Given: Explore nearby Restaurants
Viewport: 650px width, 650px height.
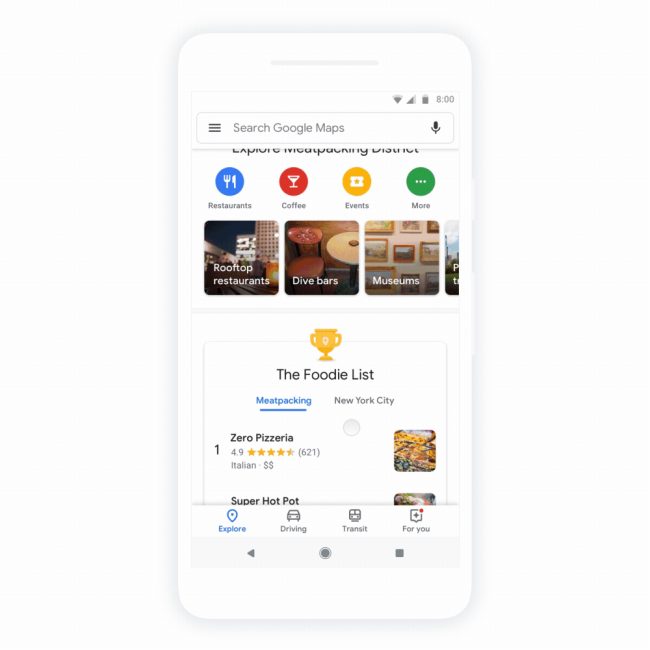Looking at the screenshot, I should tap(230, 182).
